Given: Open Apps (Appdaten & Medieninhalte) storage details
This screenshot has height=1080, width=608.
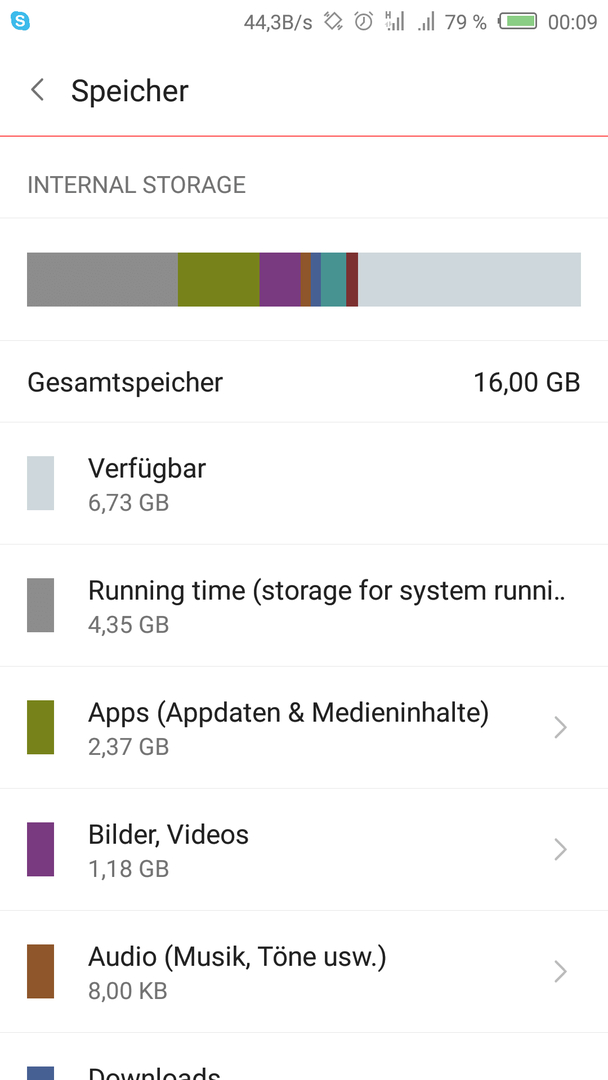Looking at the screenshot, I should [x=304, y=727].
